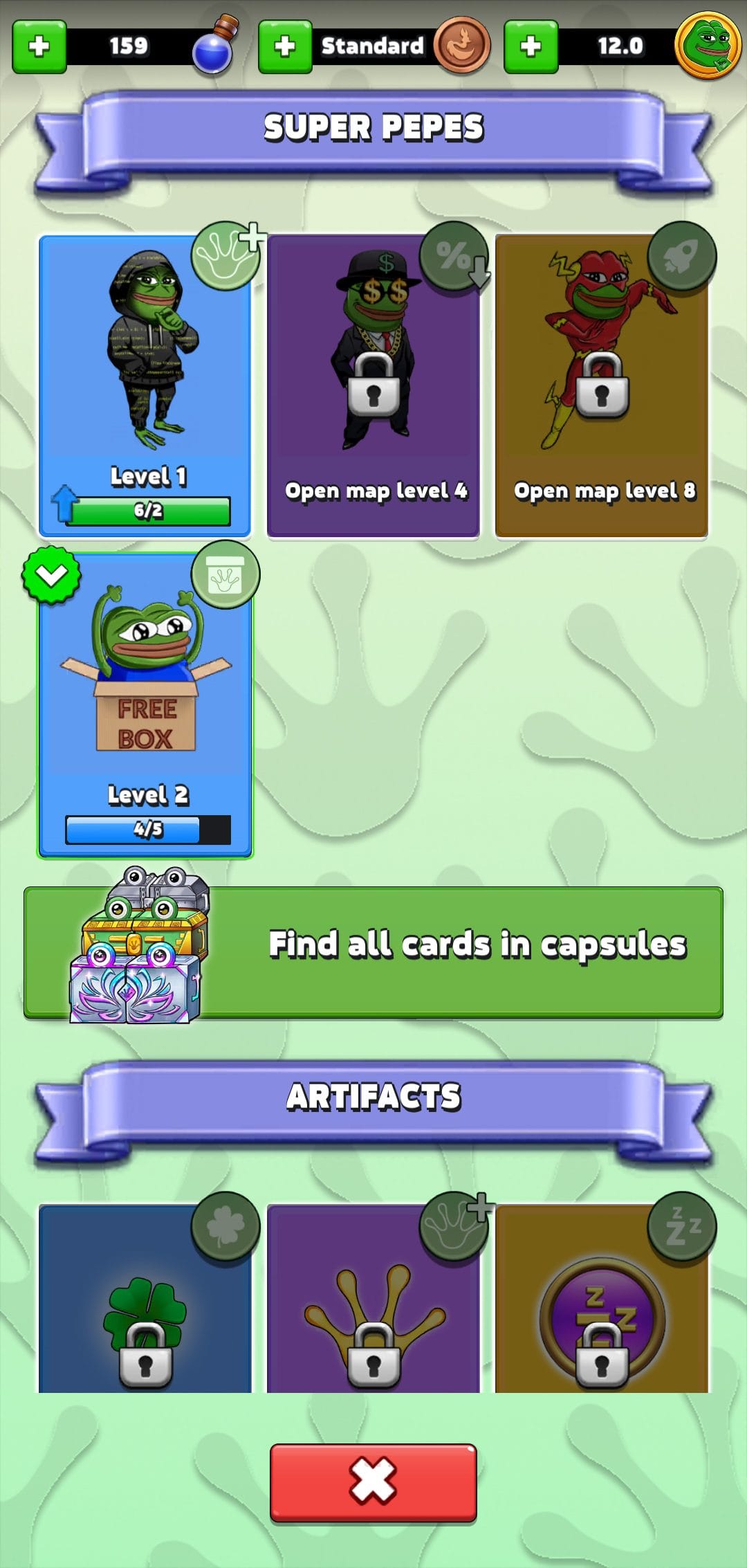
Task: Select the locked money Pepe card
Action: [373, 386]
